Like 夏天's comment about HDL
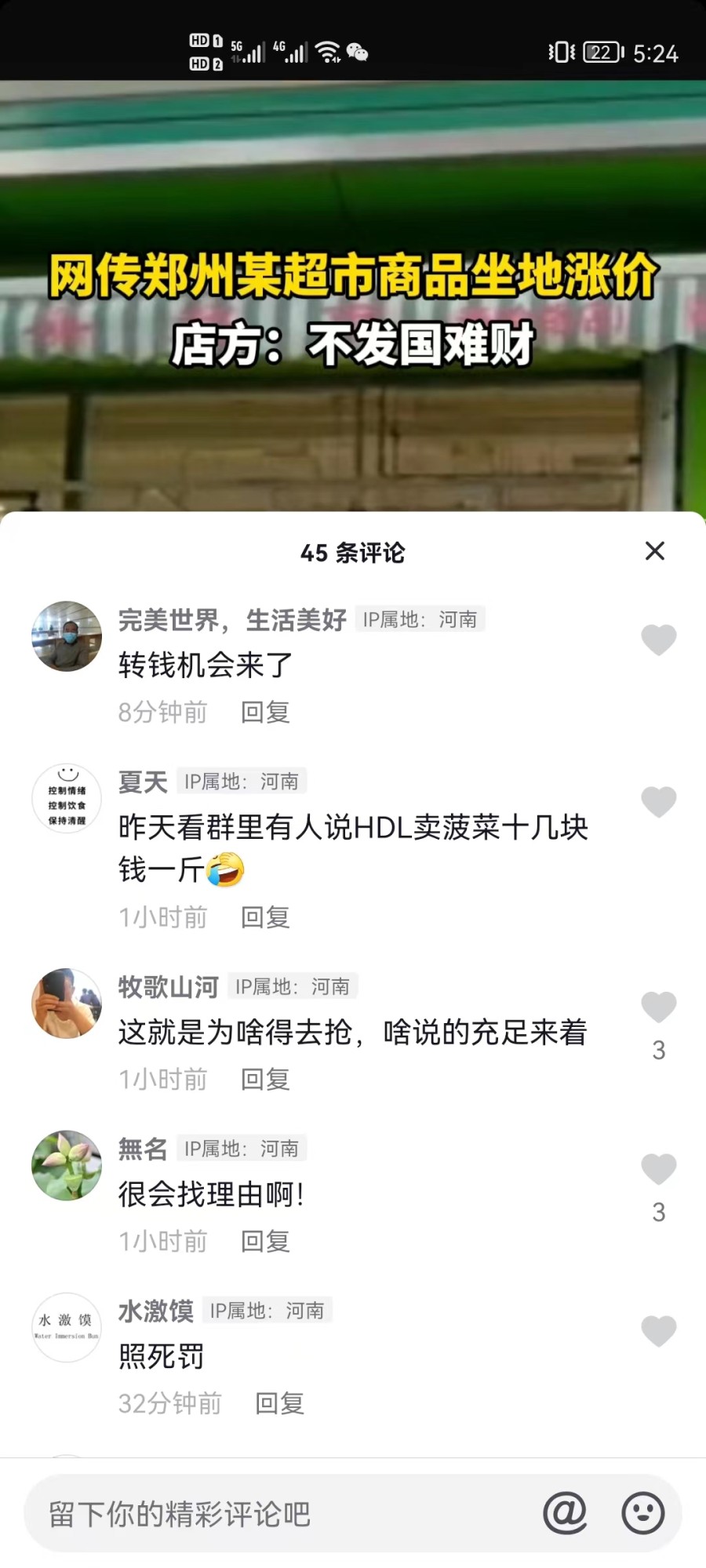706x1568 pixels. [x=659, y=802]
